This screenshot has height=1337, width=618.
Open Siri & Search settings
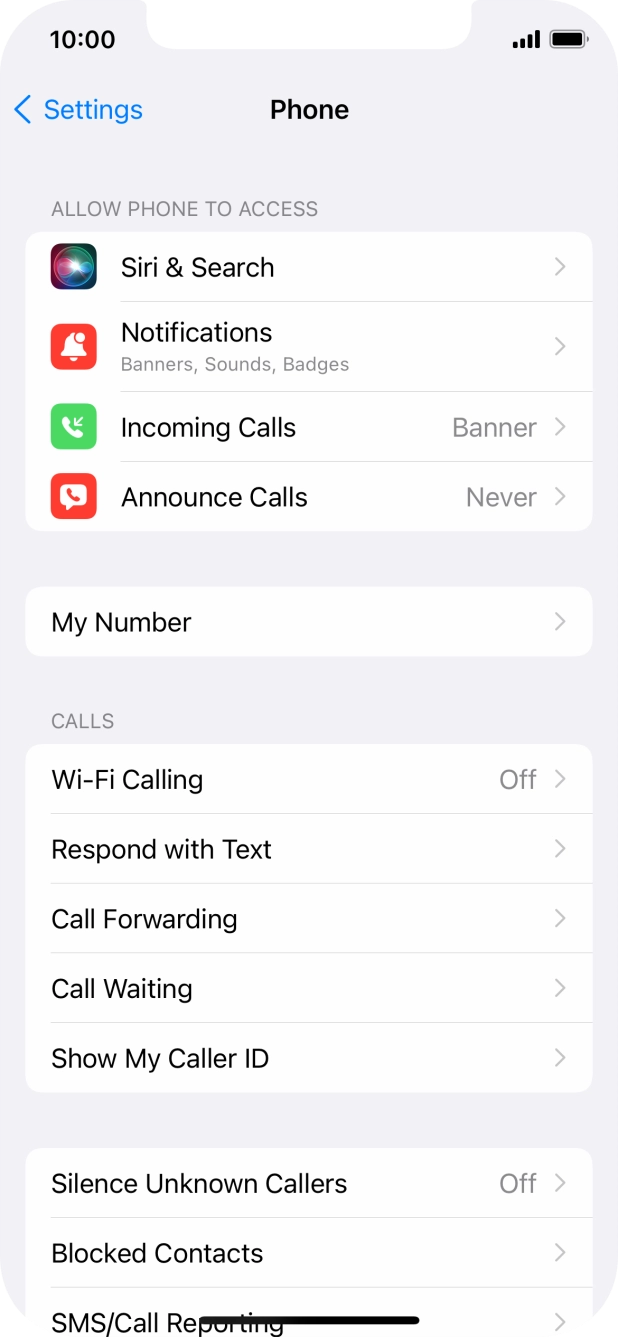pyautogui.click(x=308, y=267)
